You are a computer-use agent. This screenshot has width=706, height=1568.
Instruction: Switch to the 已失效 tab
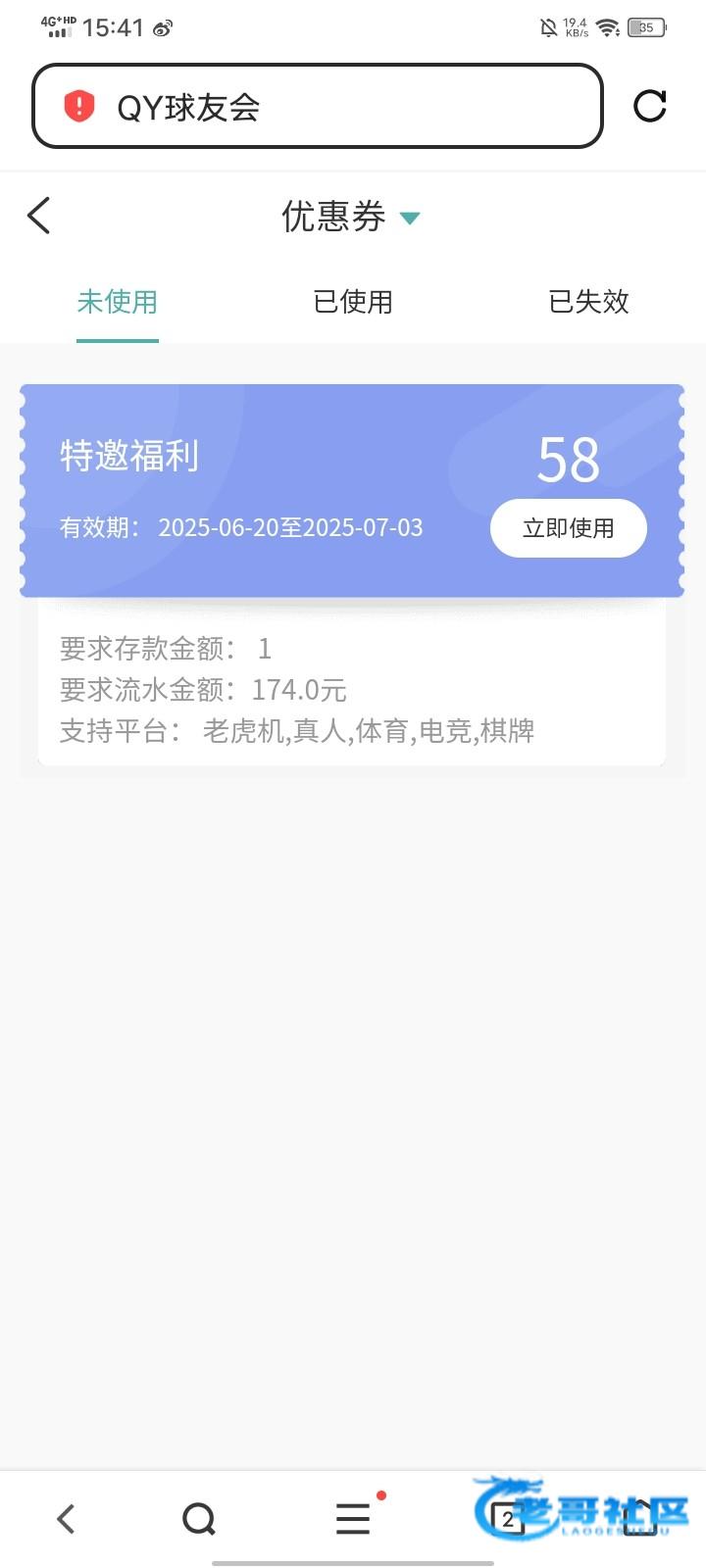pos(588,302)
